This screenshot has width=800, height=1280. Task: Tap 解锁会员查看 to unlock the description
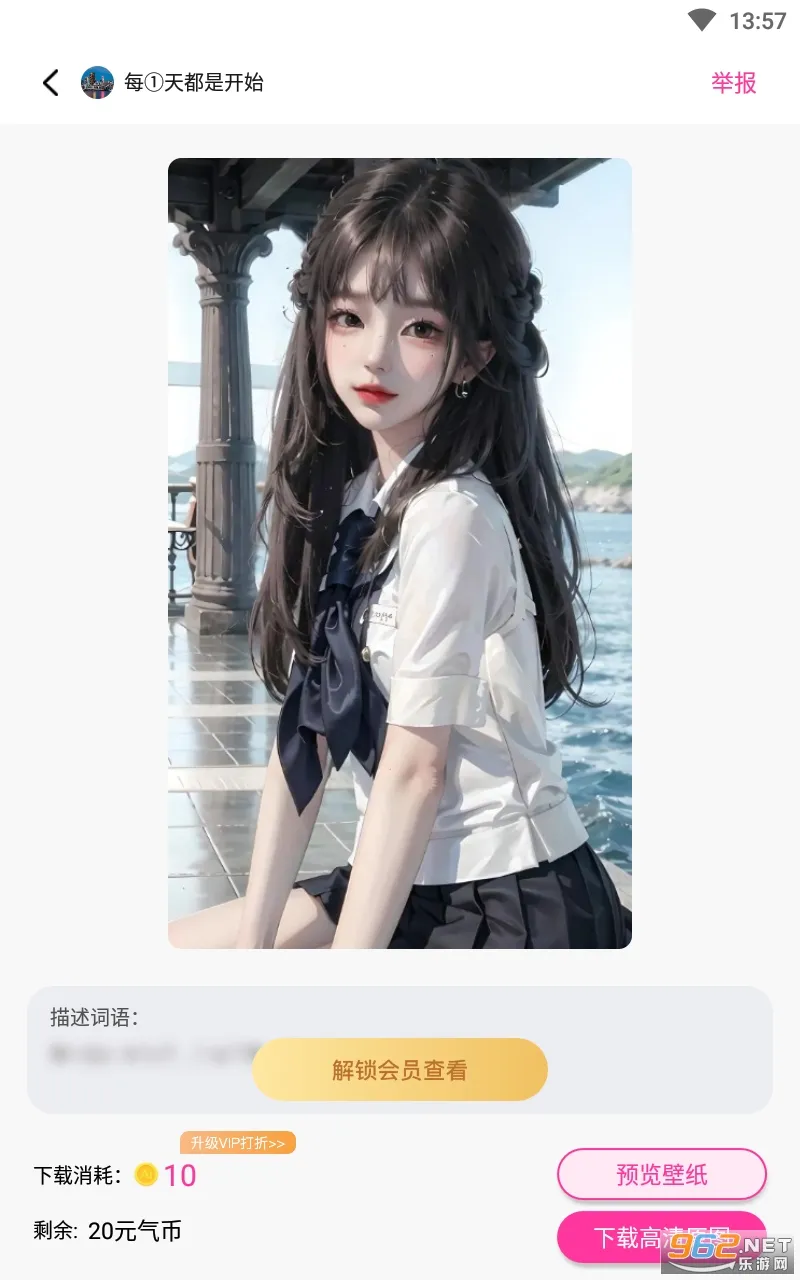(x=400, y=1070)
